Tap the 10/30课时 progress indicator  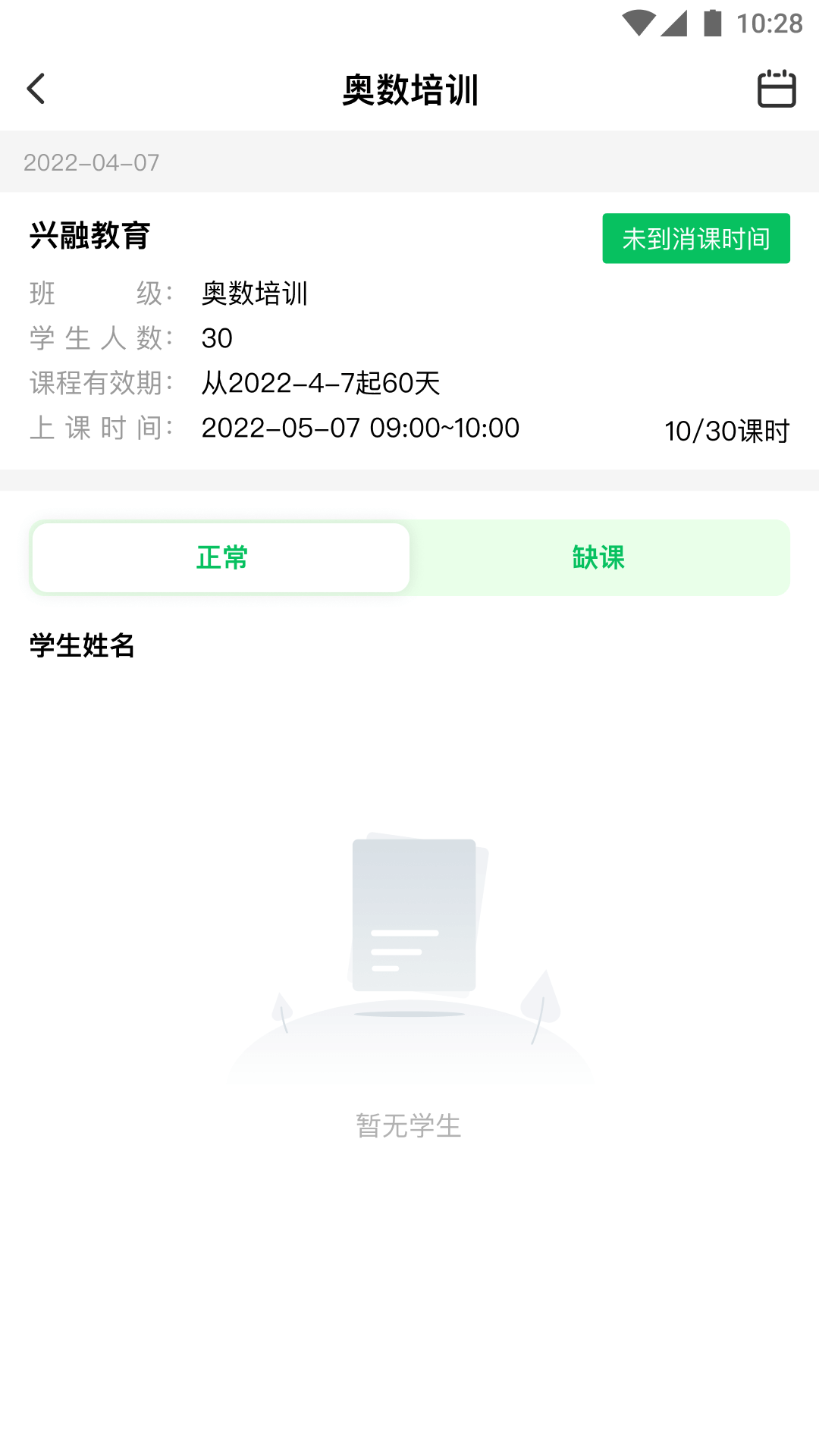tap(726, 429)
